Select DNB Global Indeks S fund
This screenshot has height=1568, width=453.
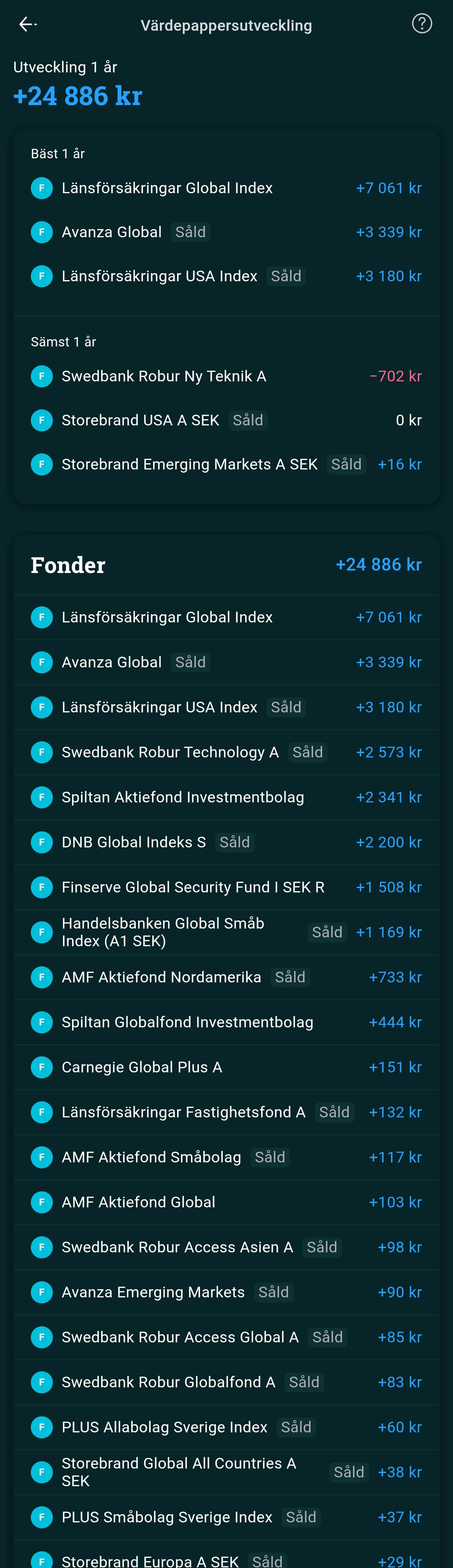[226, 842]
